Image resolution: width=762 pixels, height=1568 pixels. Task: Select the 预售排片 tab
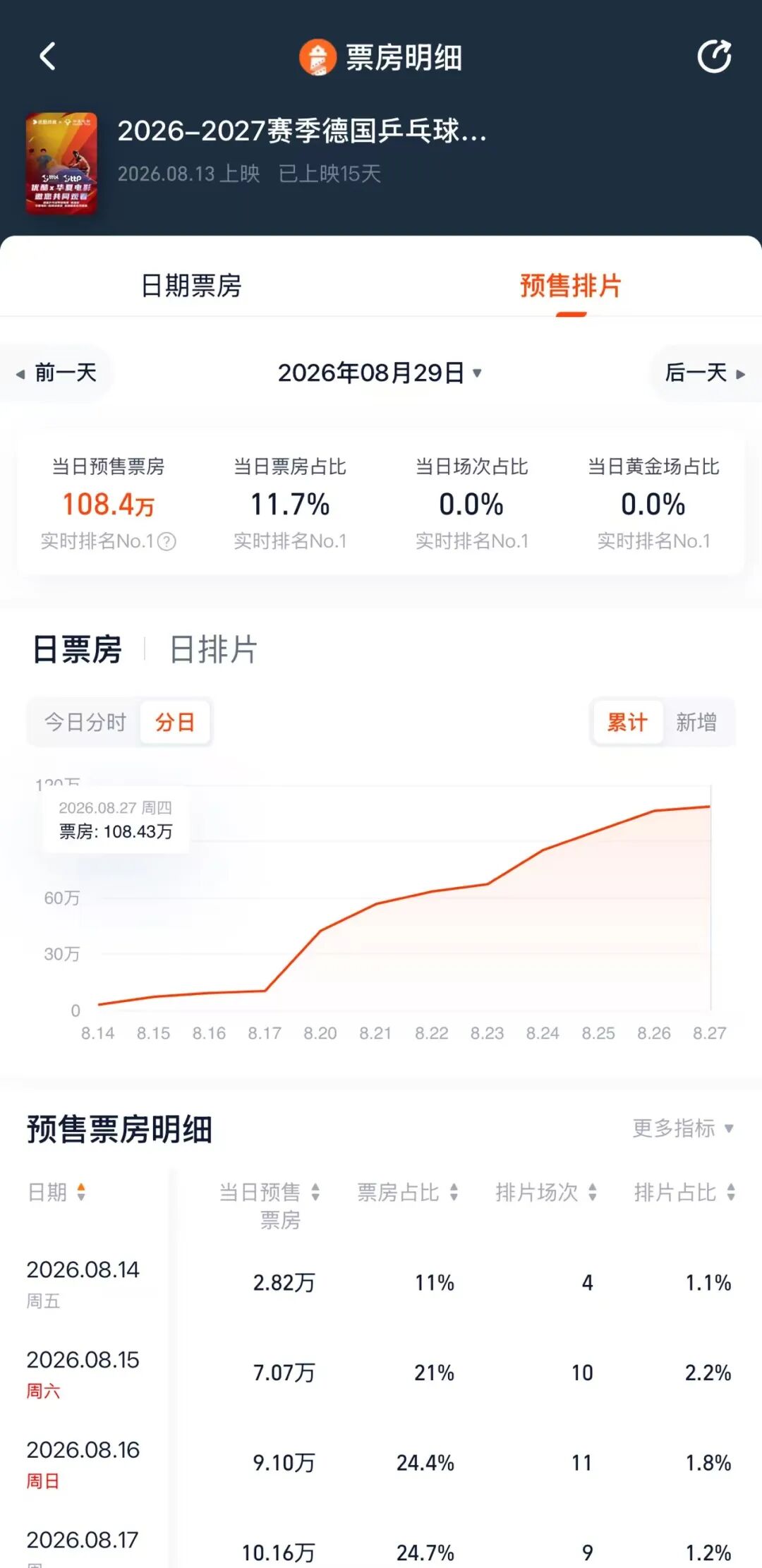pos(570,286)
